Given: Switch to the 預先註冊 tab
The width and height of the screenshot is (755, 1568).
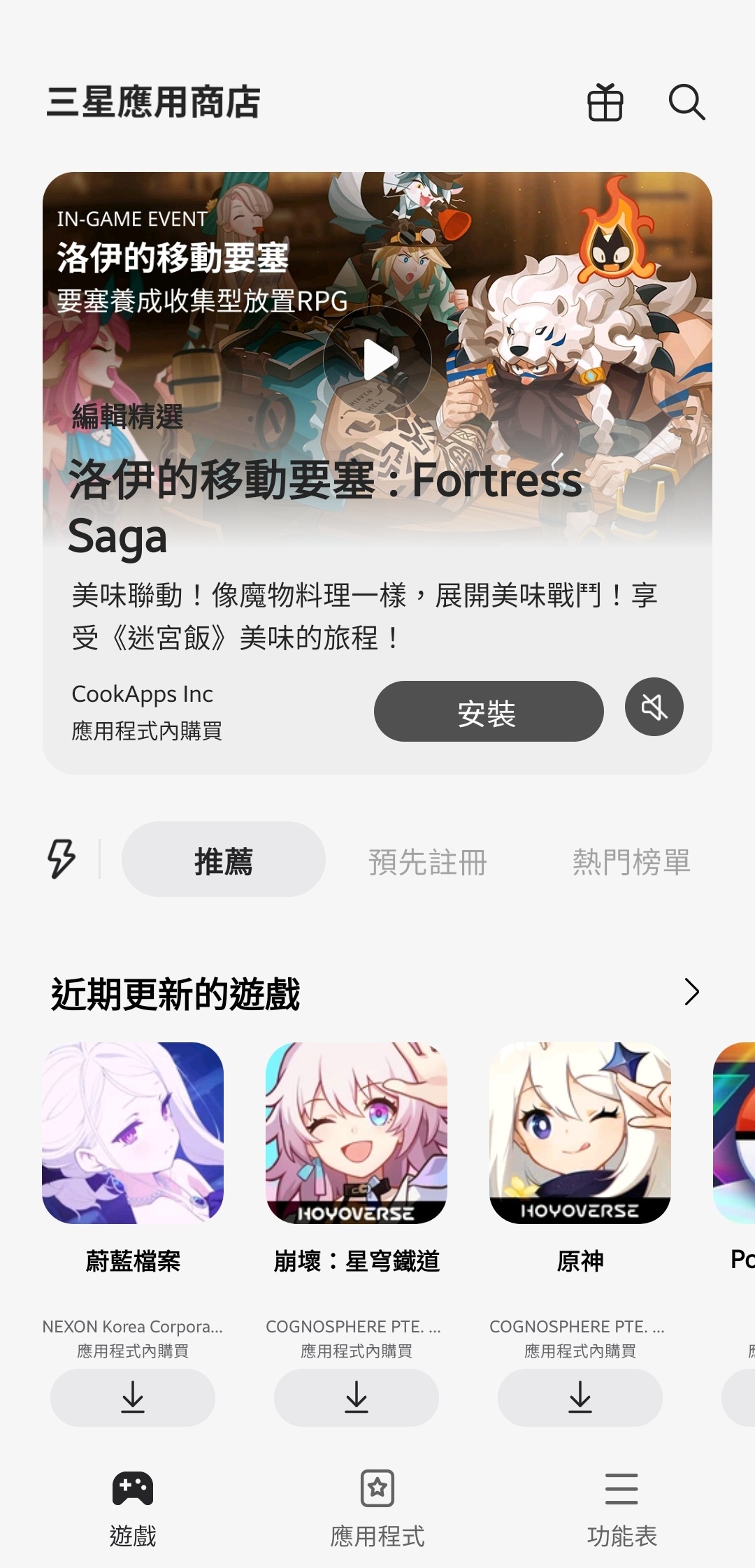Looking at the screenshot, I should (x=427, y=861).
